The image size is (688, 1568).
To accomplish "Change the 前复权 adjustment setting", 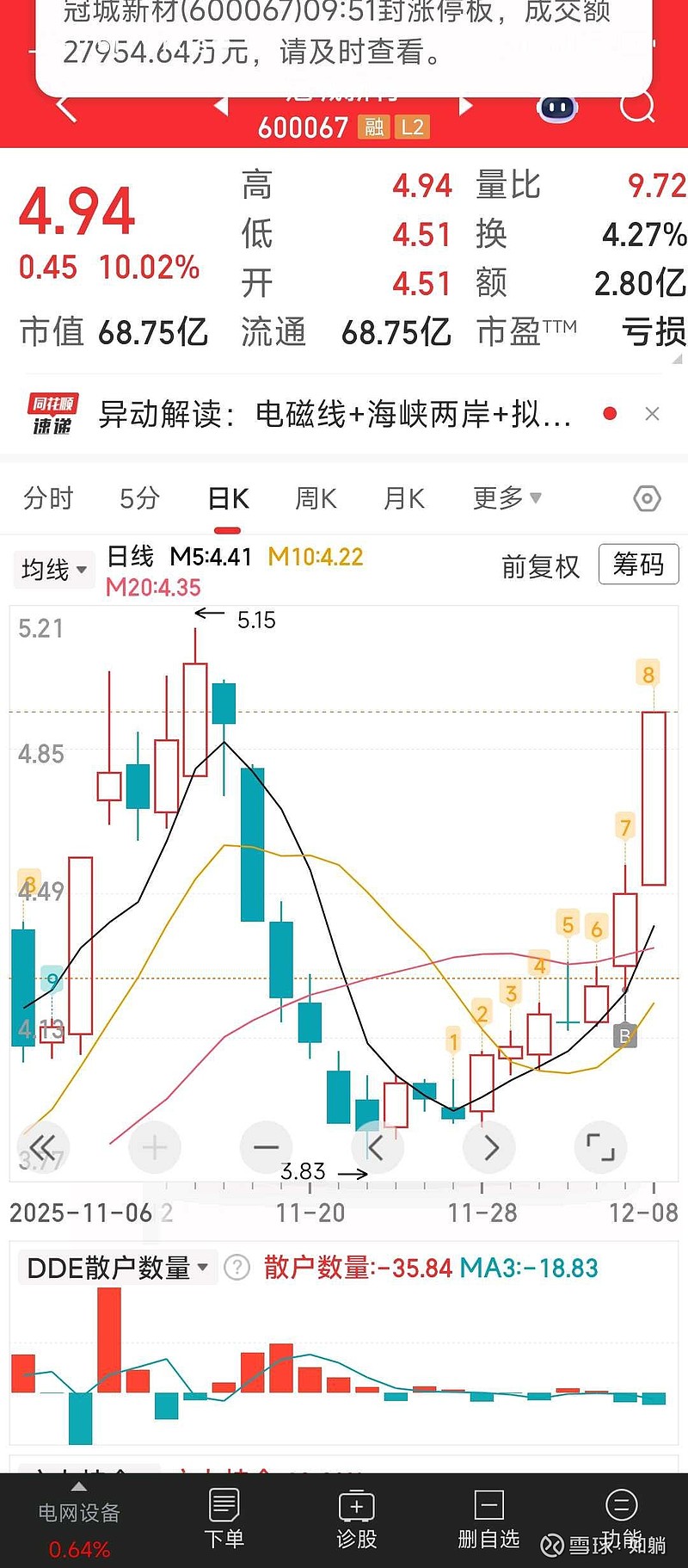I will 540,566.
